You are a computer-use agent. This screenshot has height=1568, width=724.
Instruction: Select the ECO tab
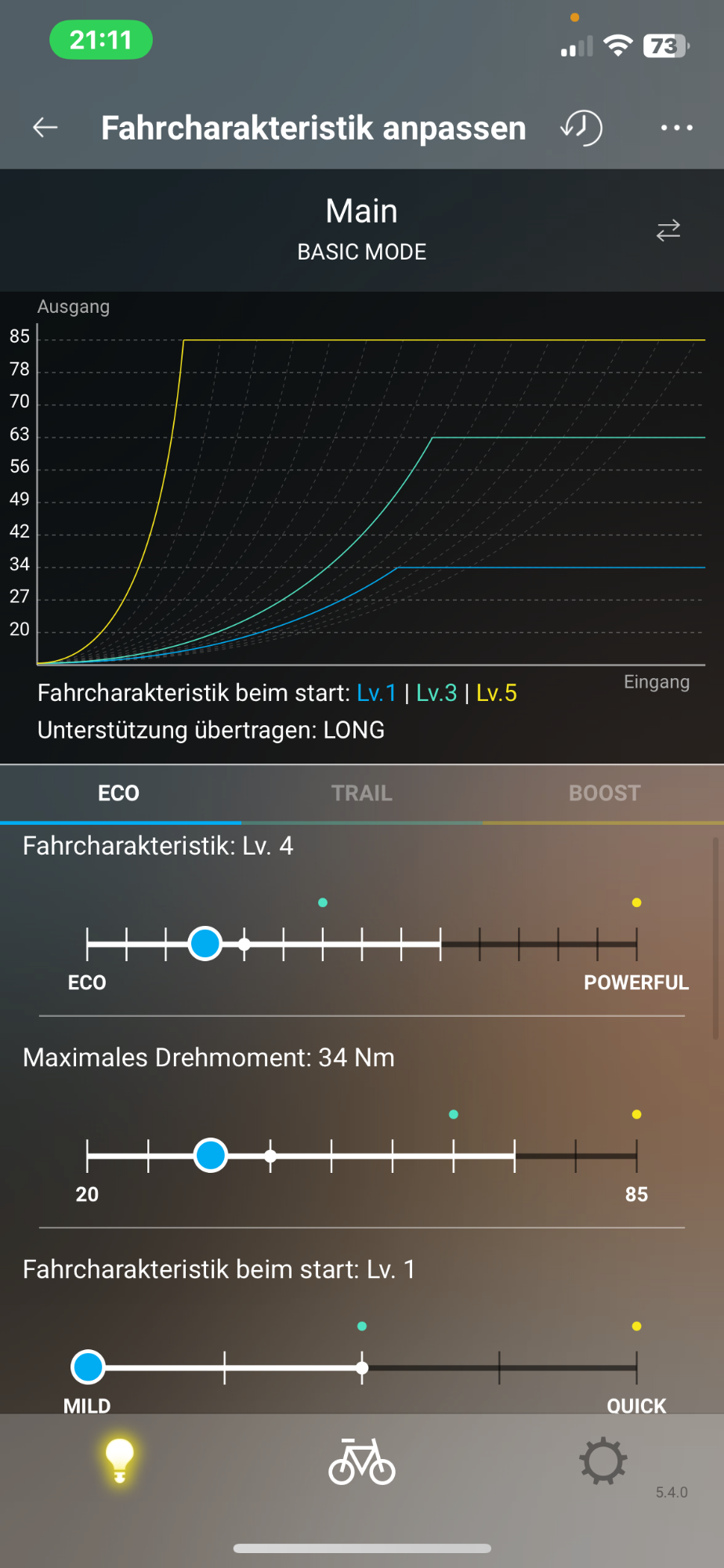pos(119,793)
